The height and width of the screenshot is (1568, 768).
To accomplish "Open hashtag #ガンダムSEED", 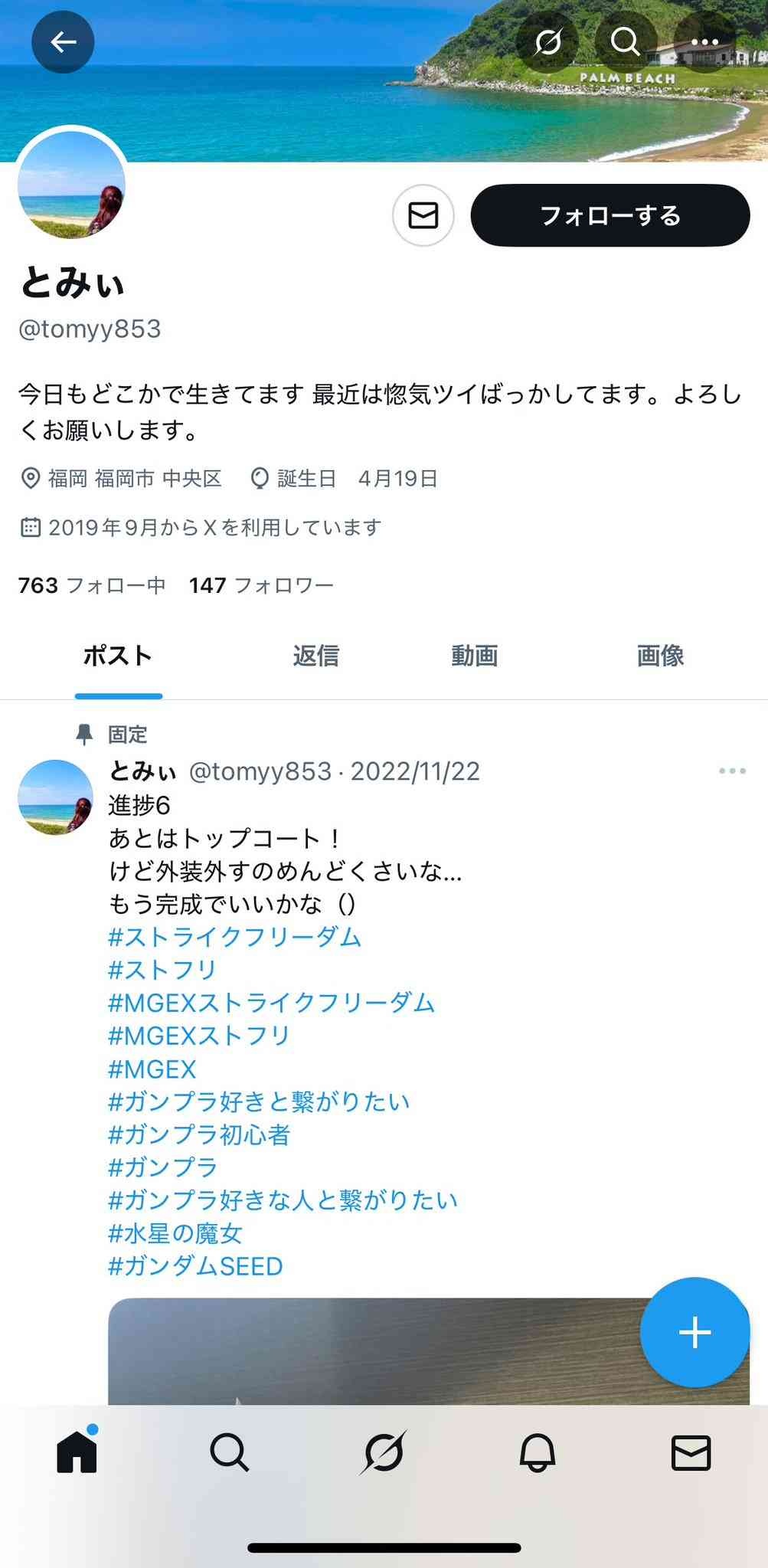I will [195, 1266].
